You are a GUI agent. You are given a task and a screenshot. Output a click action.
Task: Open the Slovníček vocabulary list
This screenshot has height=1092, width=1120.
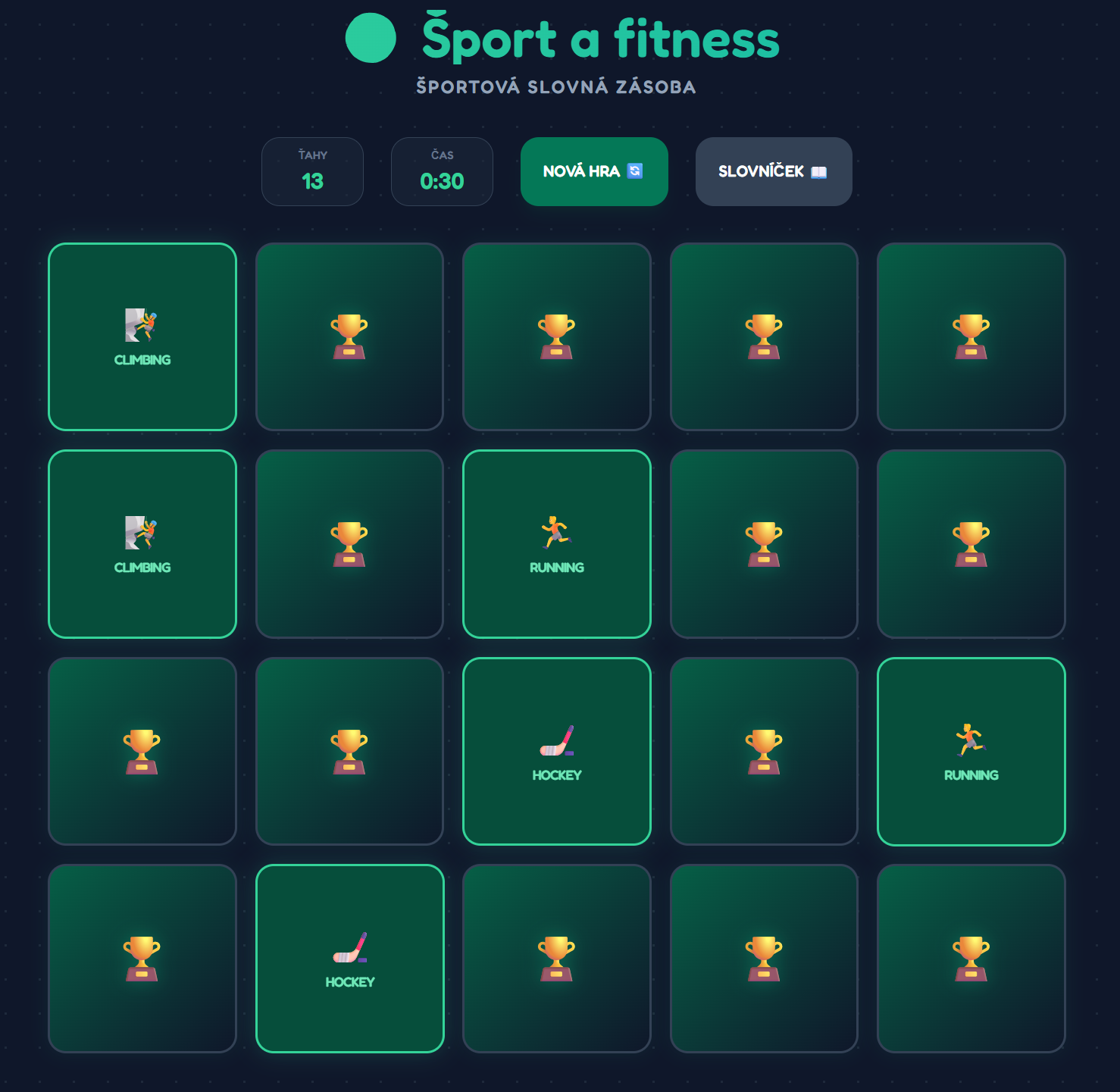click(x=773, y=171)
